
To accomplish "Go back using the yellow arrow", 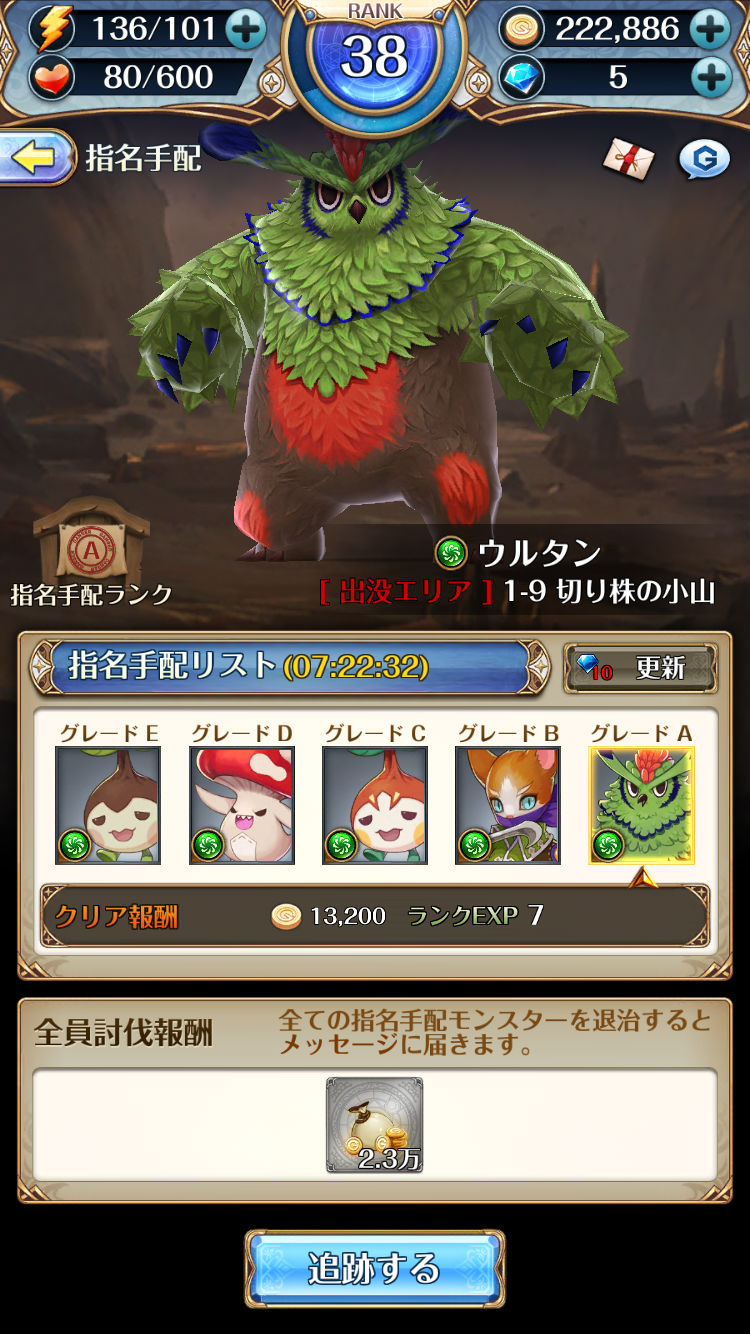I will [x=36, y=158].
